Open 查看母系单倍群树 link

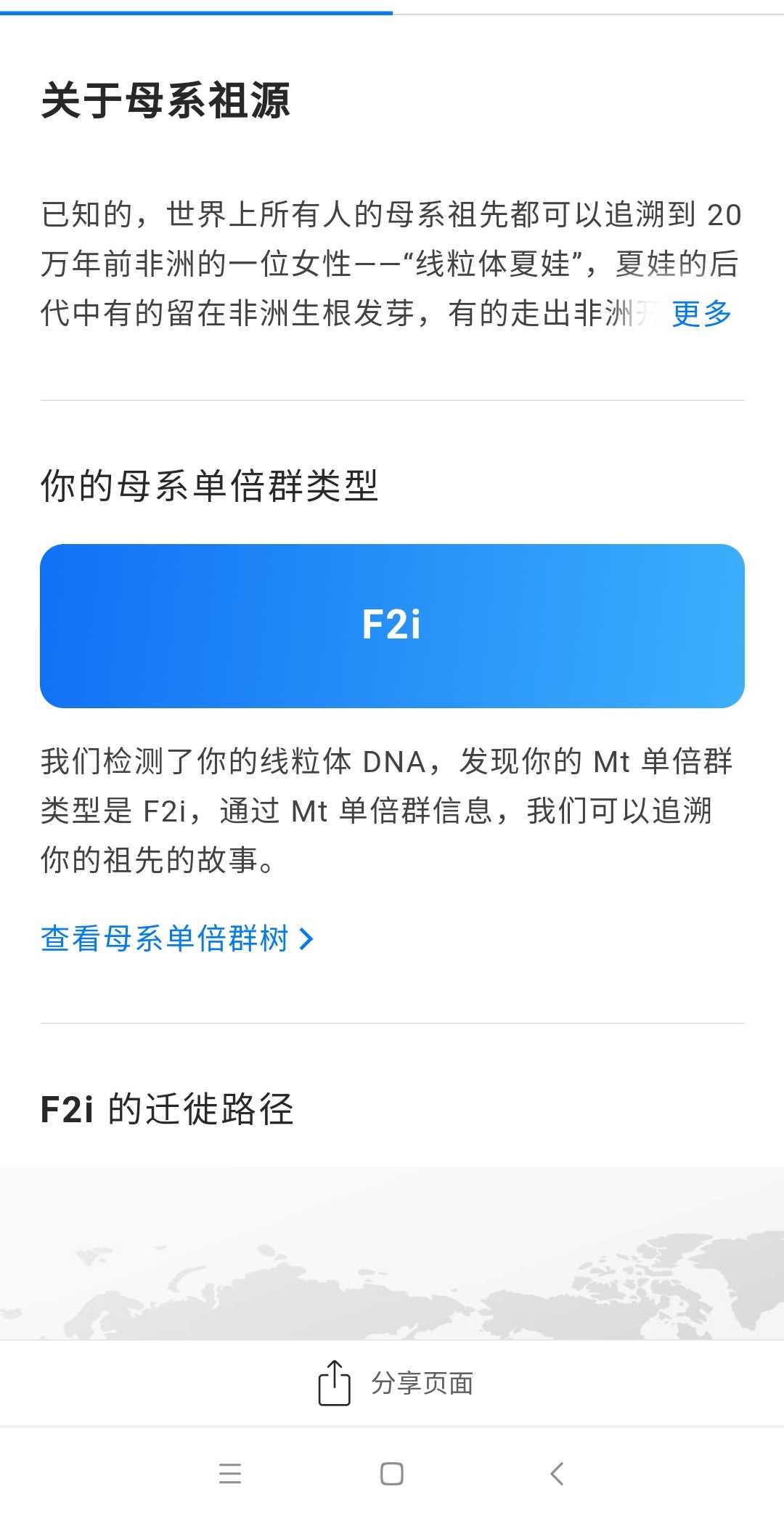coord(177,938)
